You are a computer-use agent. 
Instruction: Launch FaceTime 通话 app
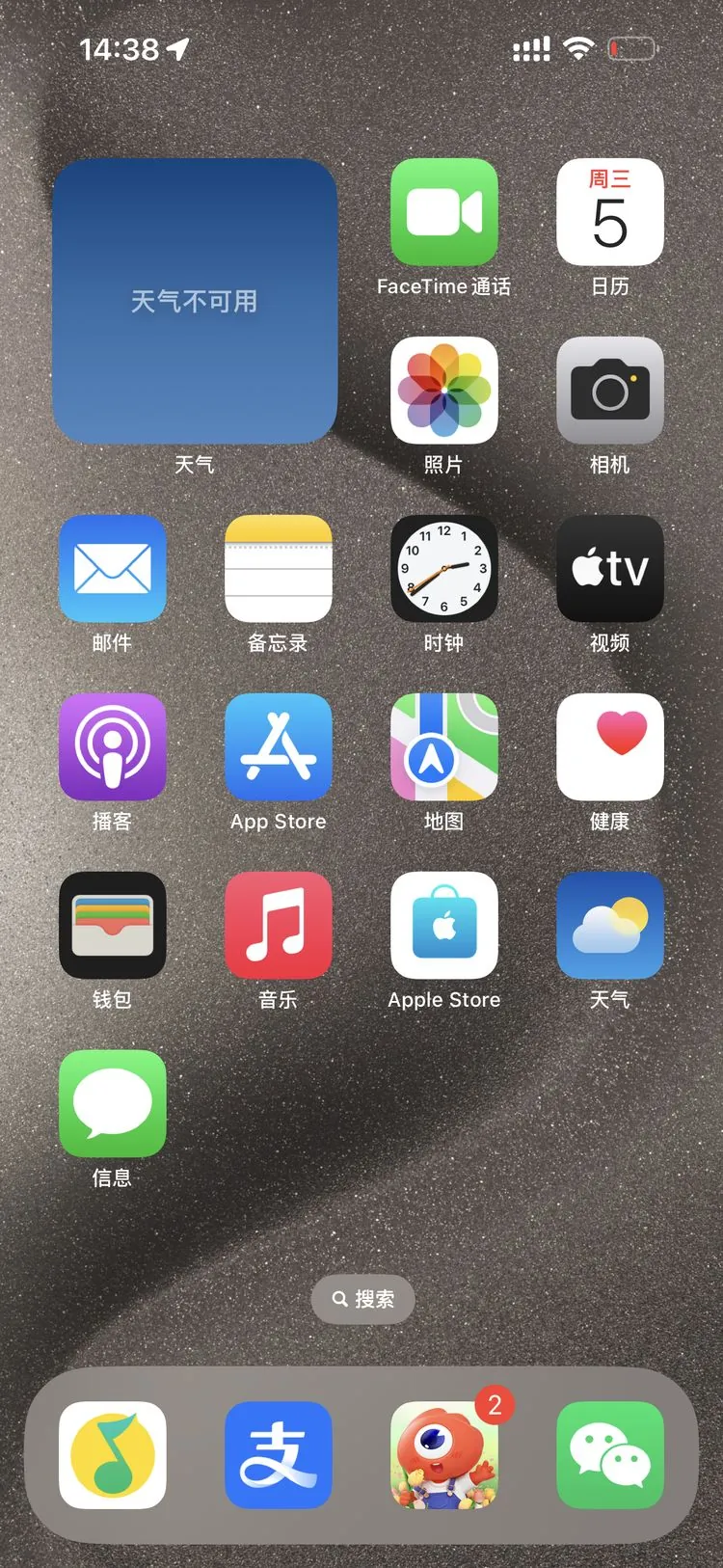(443, 212)
